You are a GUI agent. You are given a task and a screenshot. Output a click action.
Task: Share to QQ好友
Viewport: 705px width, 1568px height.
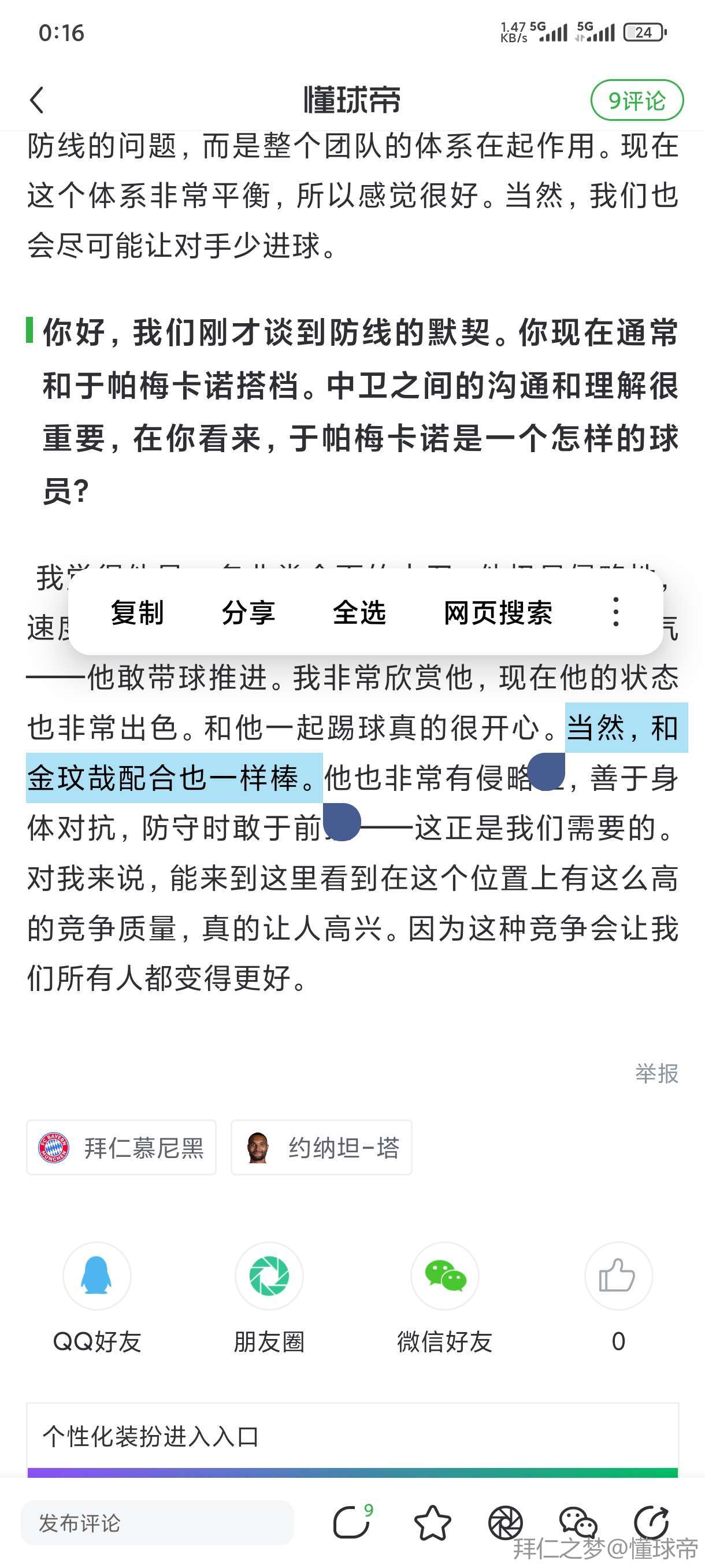97,1276
